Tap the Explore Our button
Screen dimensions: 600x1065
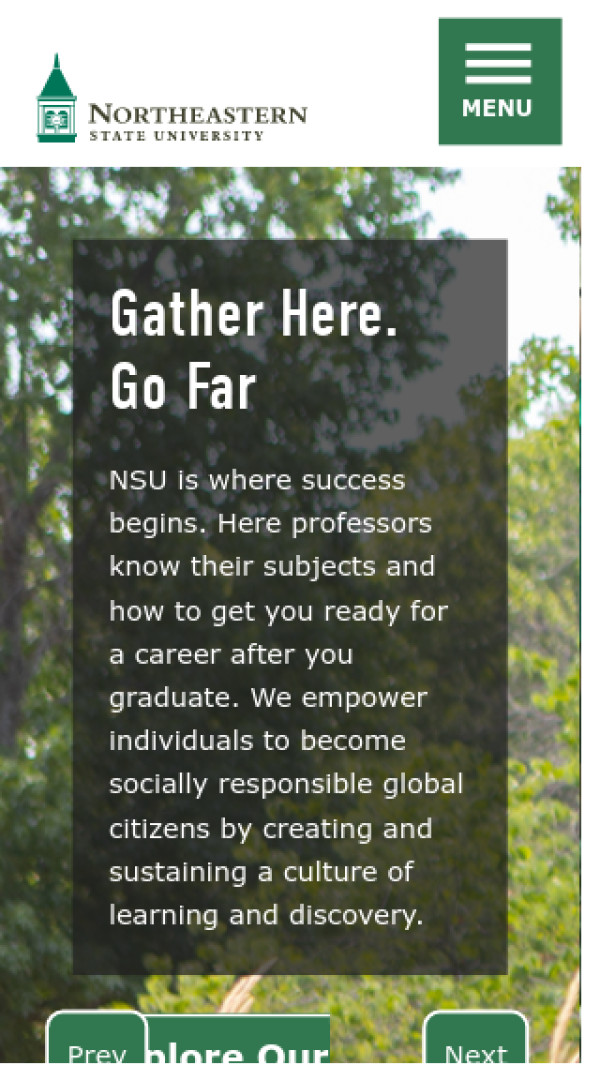tap(240, 1045)
